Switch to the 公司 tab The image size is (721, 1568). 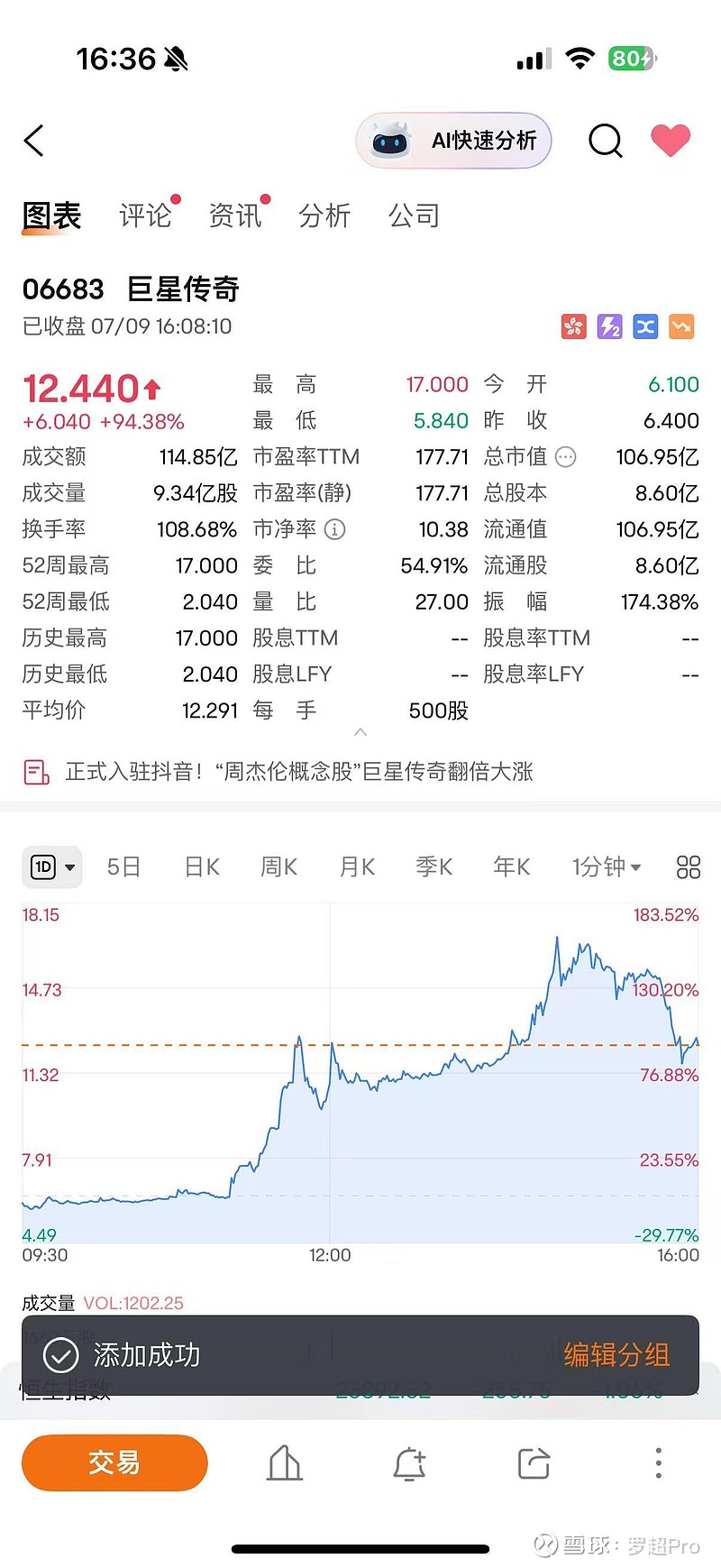click(414, 215)
